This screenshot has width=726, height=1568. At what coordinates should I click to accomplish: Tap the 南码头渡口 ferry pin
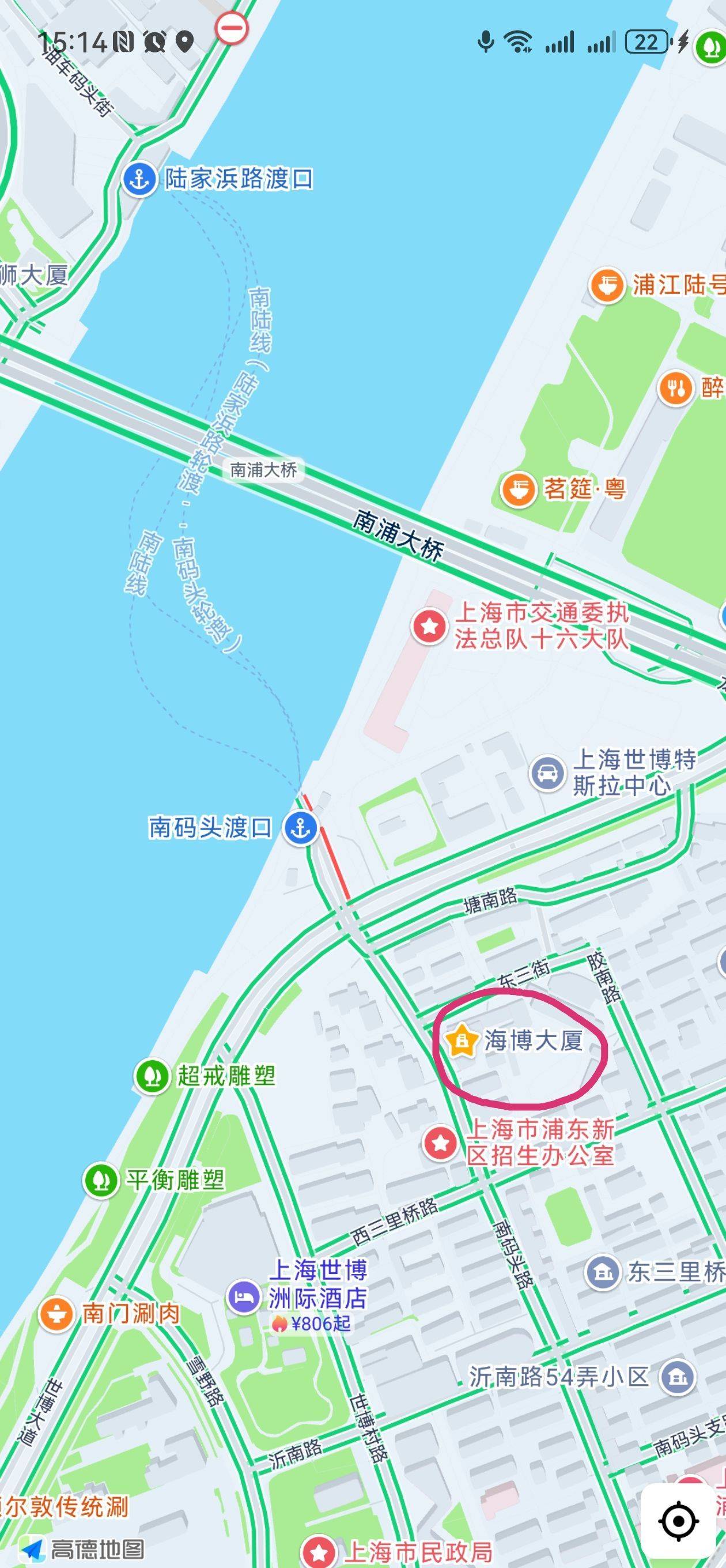click(301, 828)
